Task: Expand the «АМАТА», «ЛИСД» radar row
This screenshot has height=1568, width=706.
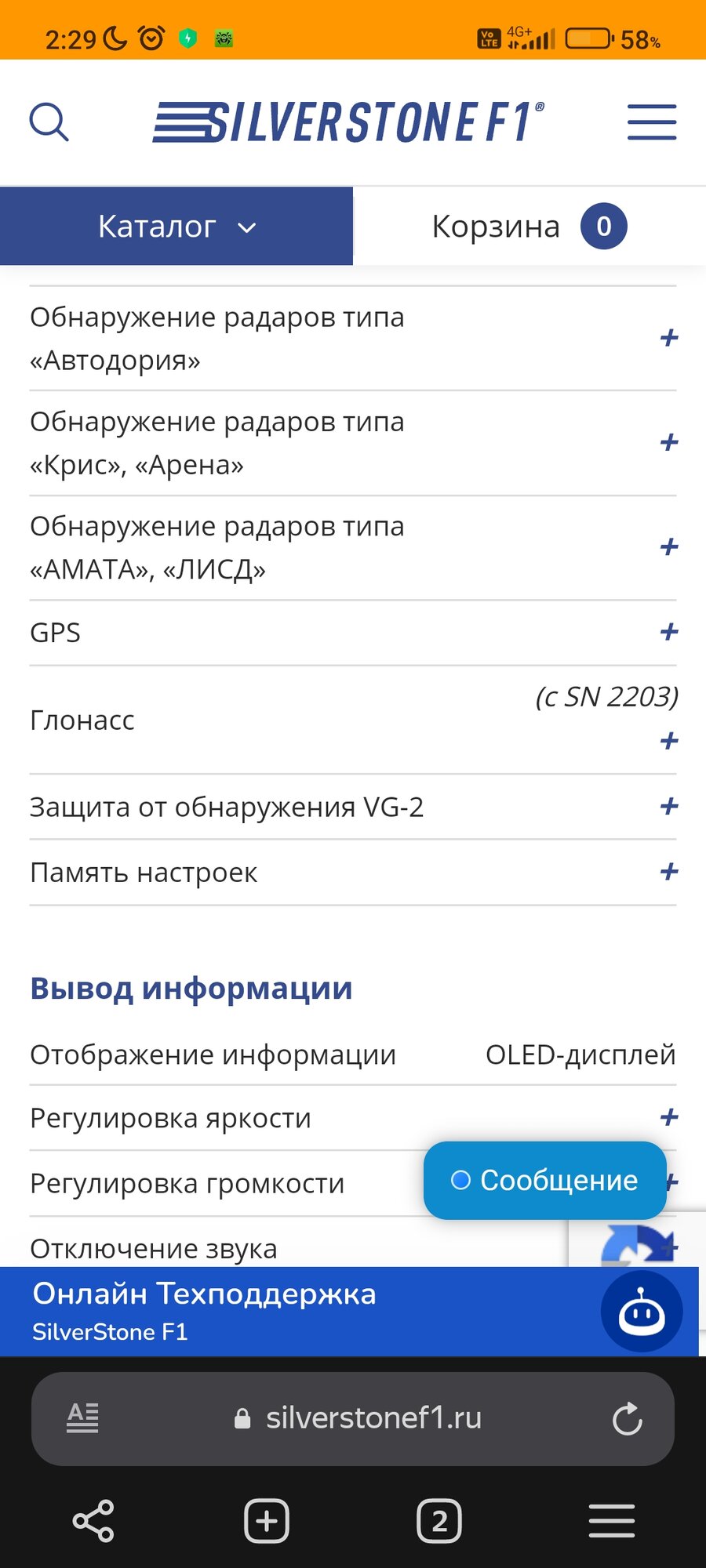Action: [x=668, y=547]
